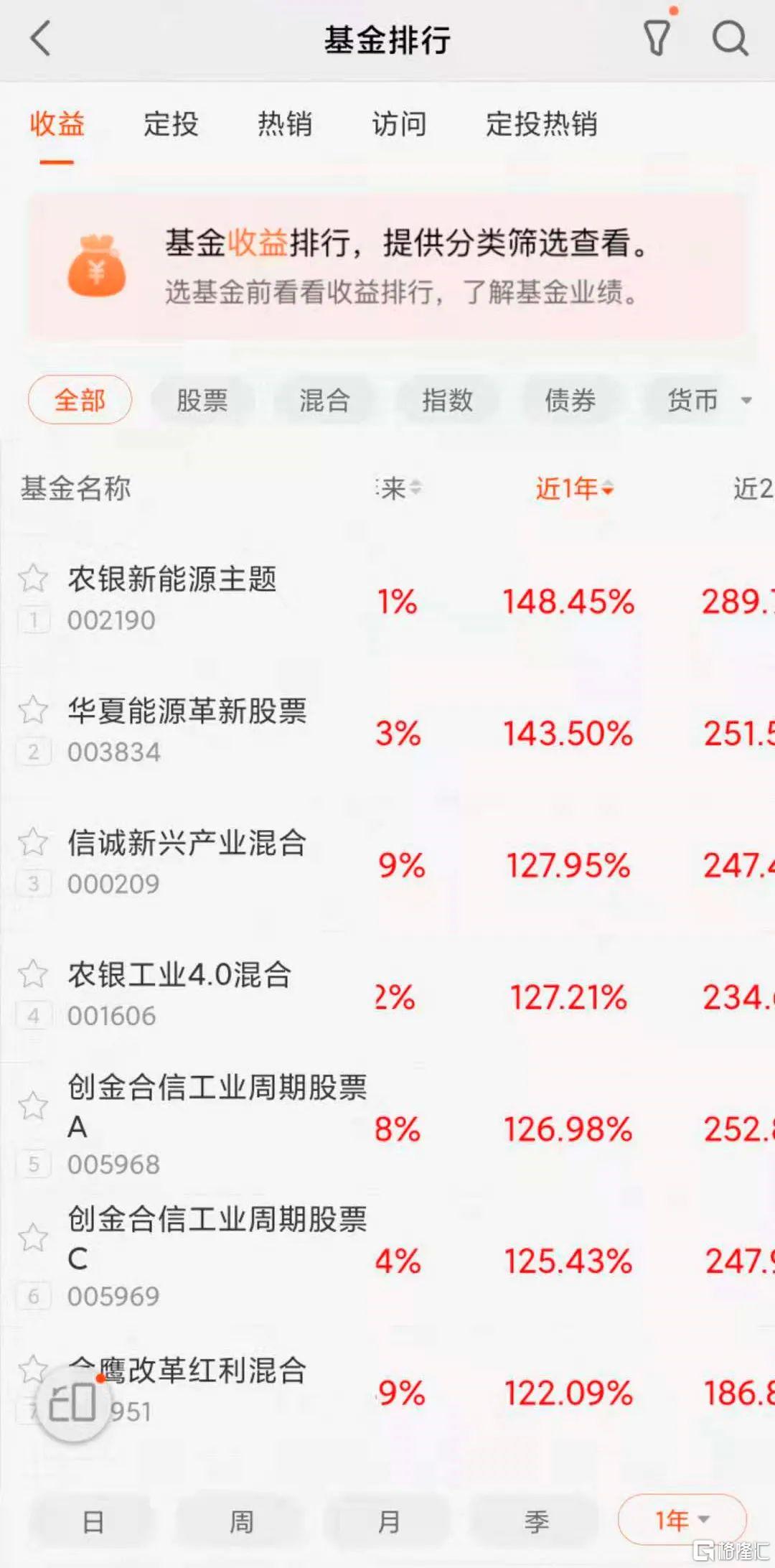
Task: Favorite 华夏能源革新股票 with its star
Action: (x=33, y=710)
